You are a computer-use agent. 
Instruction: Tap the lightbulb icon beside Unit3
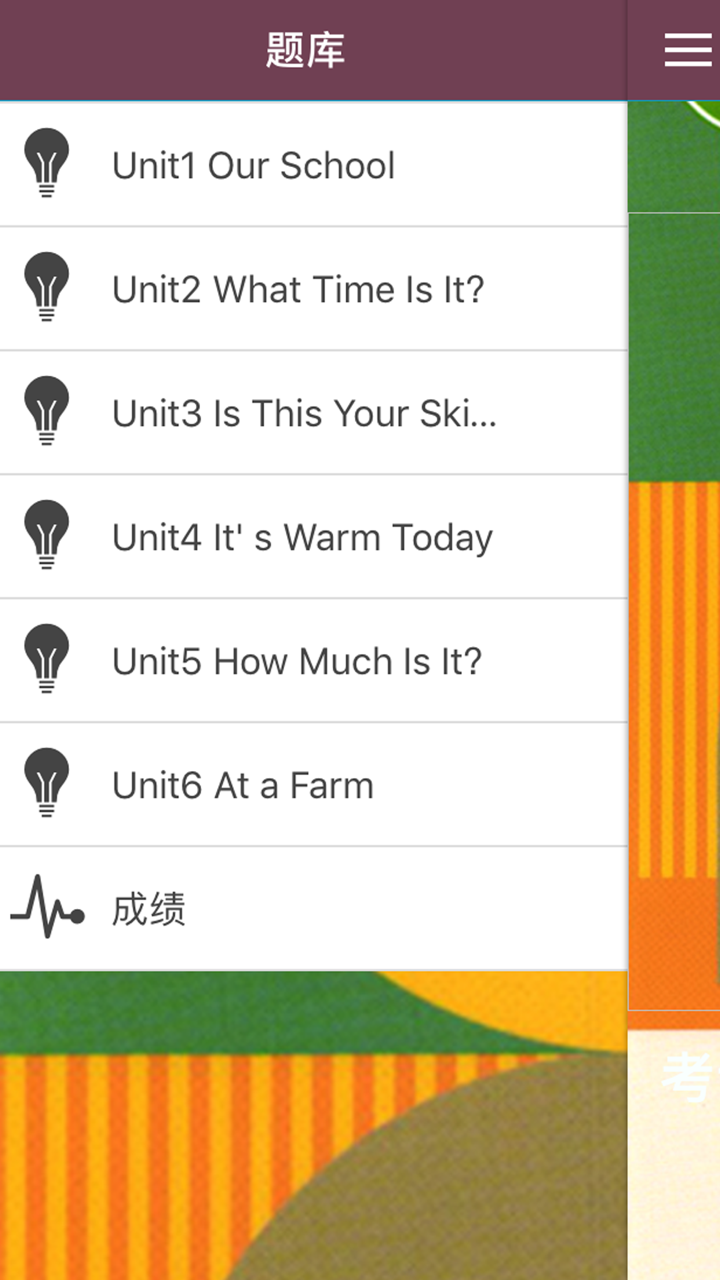[45, 412]
